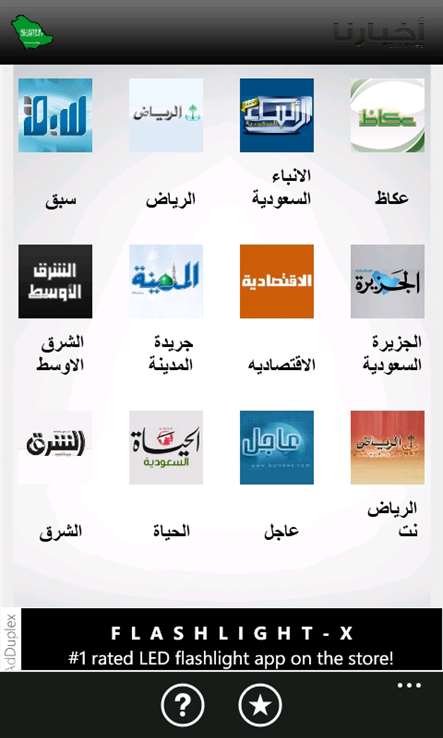The height and width of the screenshot is (738, 443).
Task: Open the الشرق newspaper tile
Action: click(x=55, y=448)
